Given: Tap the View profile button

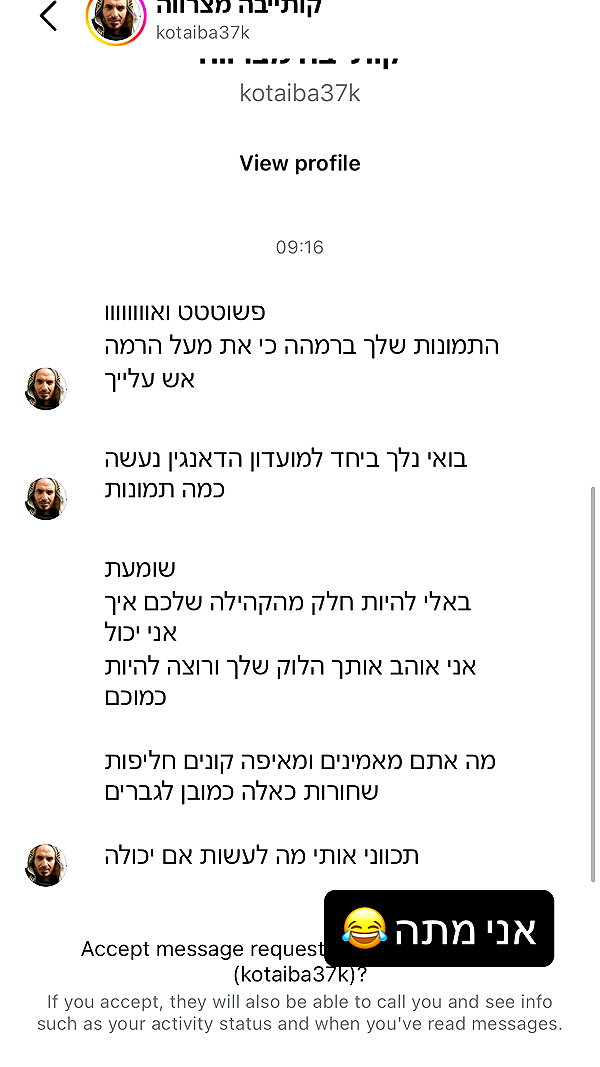Looking at the screenshot, I should 299,163.
